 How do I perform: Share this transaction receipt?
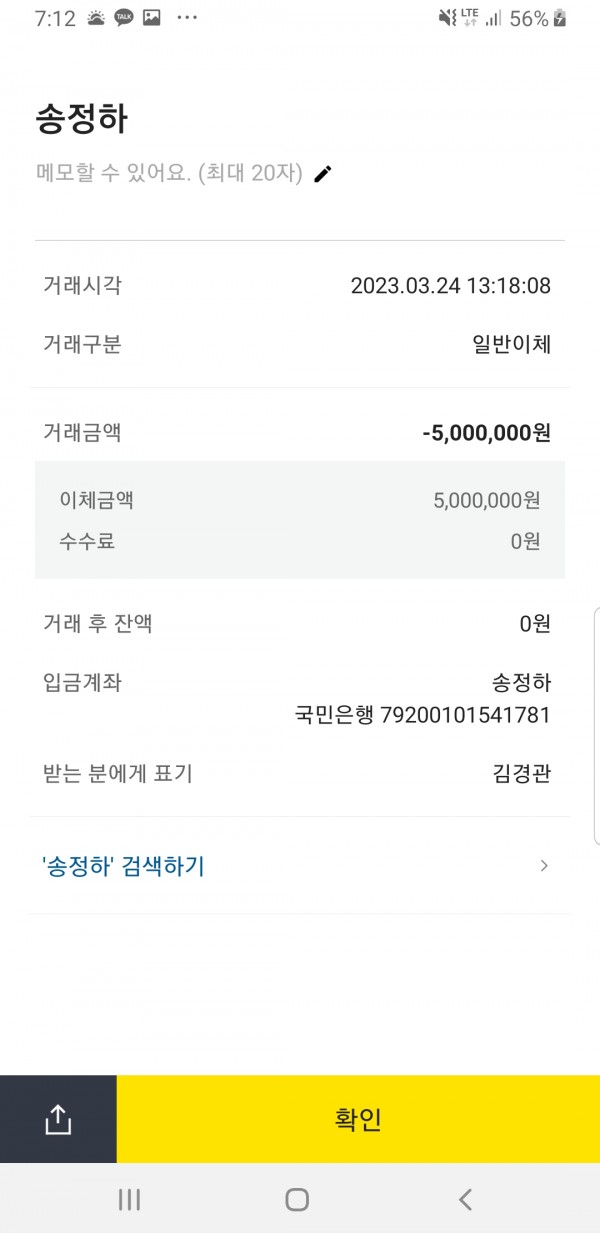click(58, 1120)
